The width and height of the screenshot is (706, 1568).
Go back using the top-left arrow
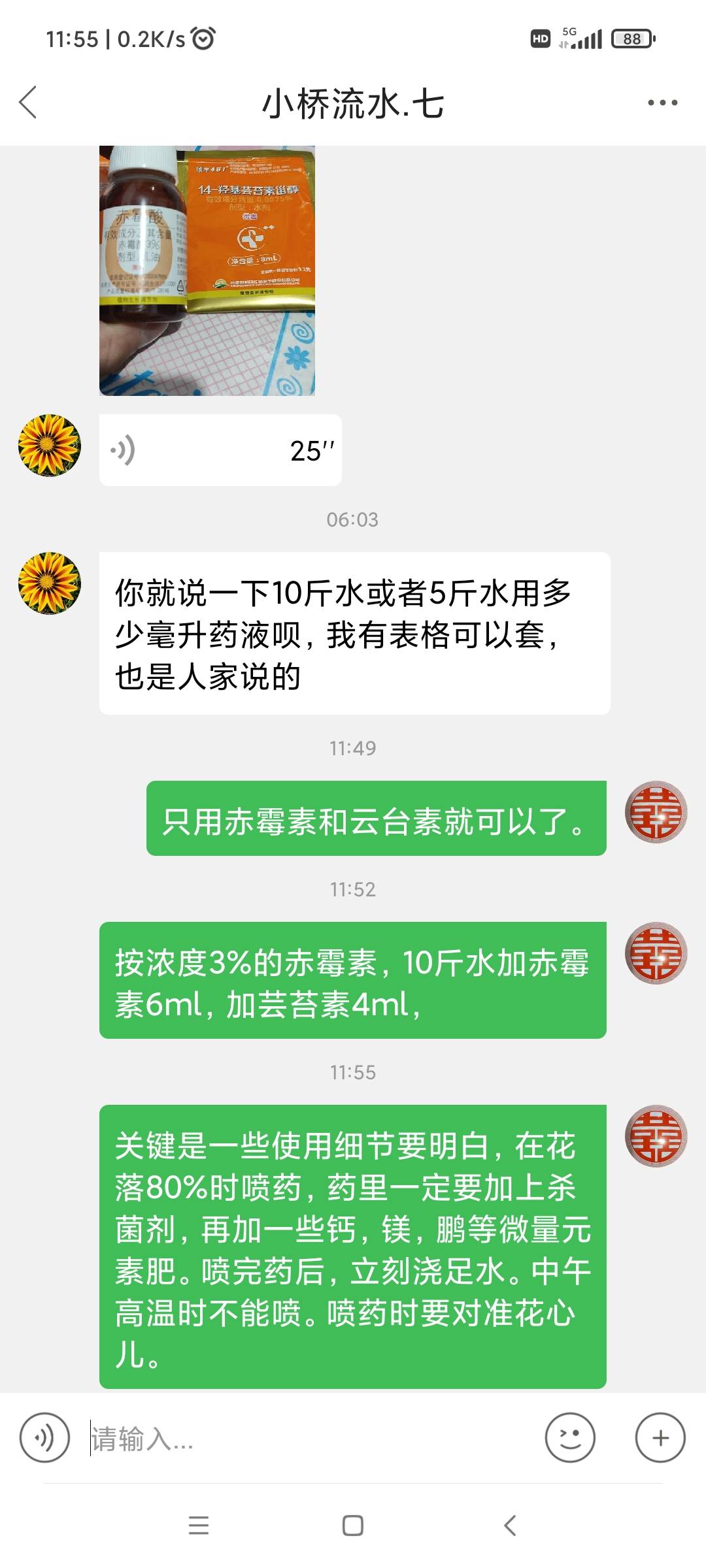pyautogui.click(x=28, y=103)
